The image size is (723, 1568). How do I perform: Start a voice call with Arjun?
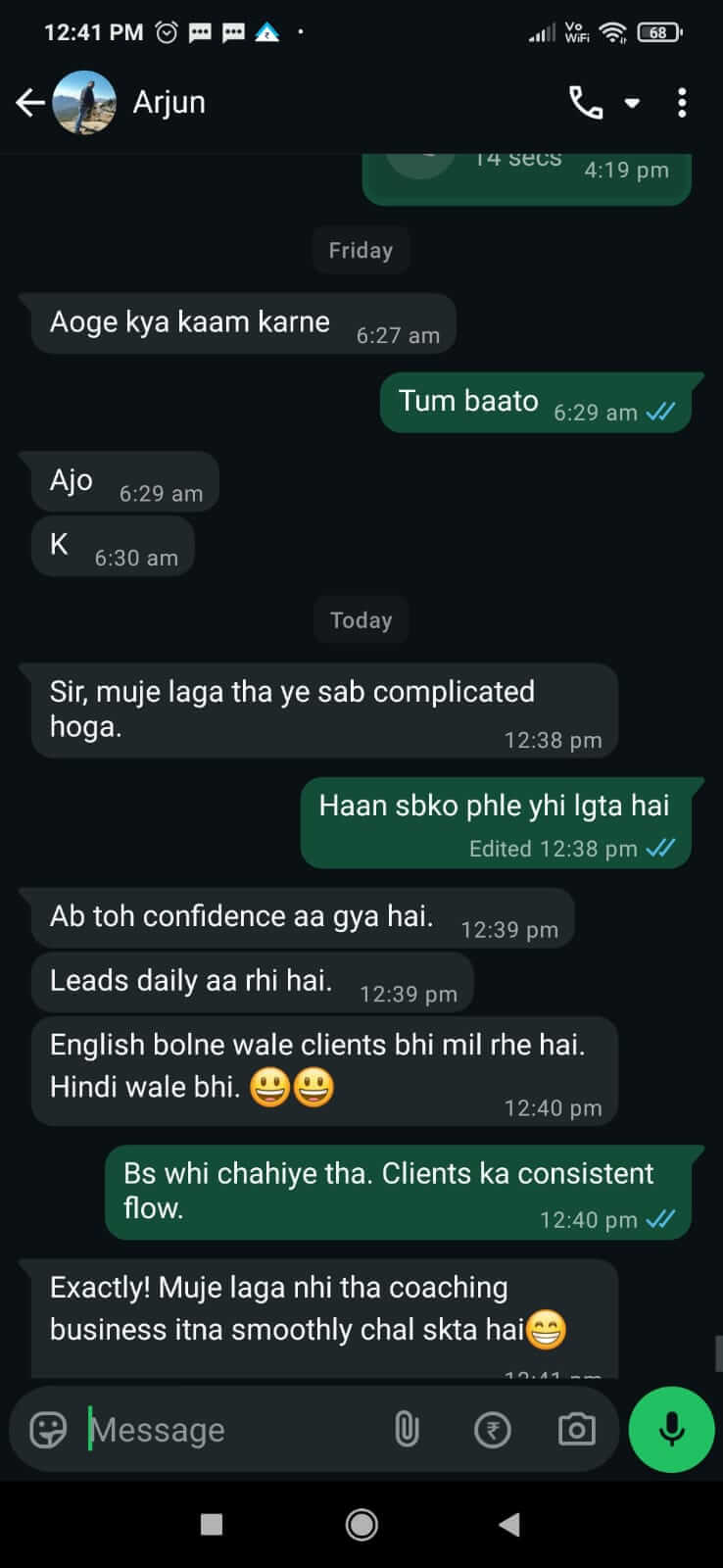click(x=586, y=102)
